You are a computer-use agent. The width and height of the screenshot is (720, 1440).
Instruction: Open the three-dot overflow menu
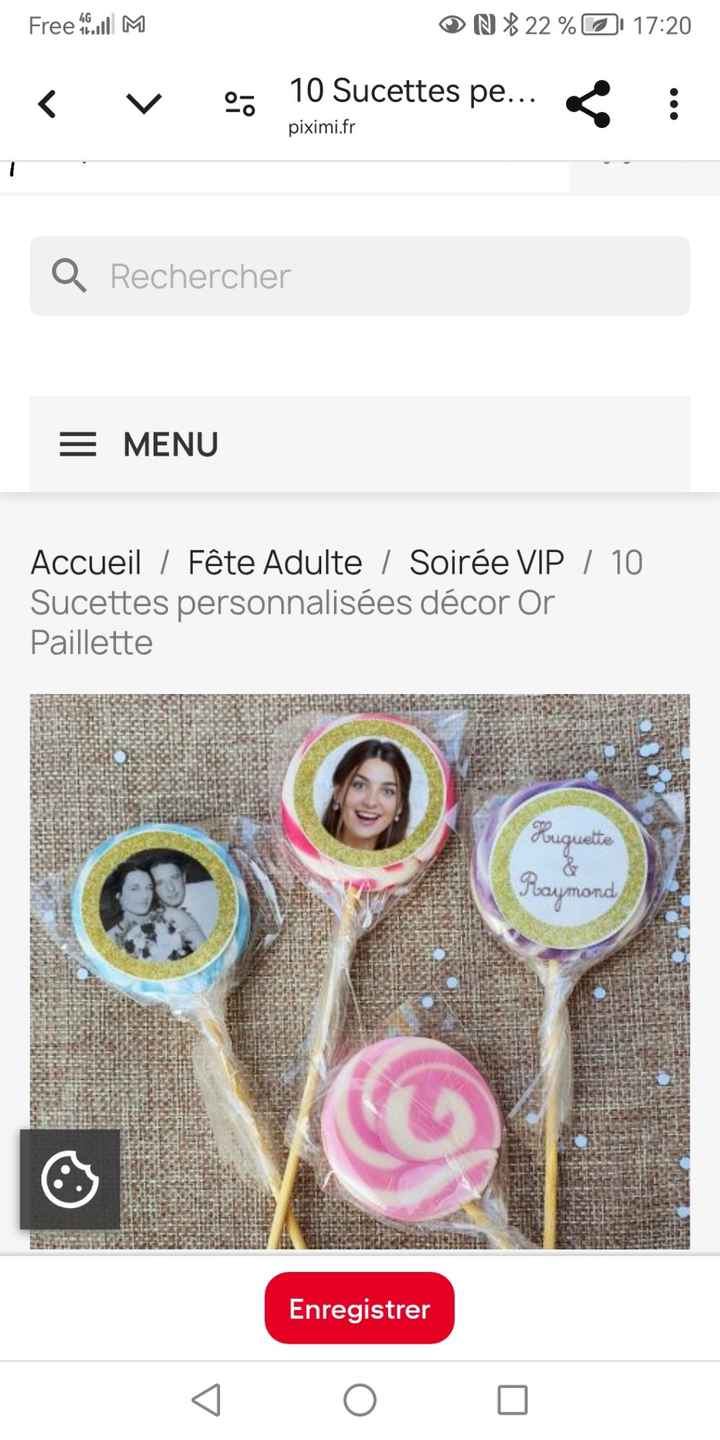(x=673, y=103)
